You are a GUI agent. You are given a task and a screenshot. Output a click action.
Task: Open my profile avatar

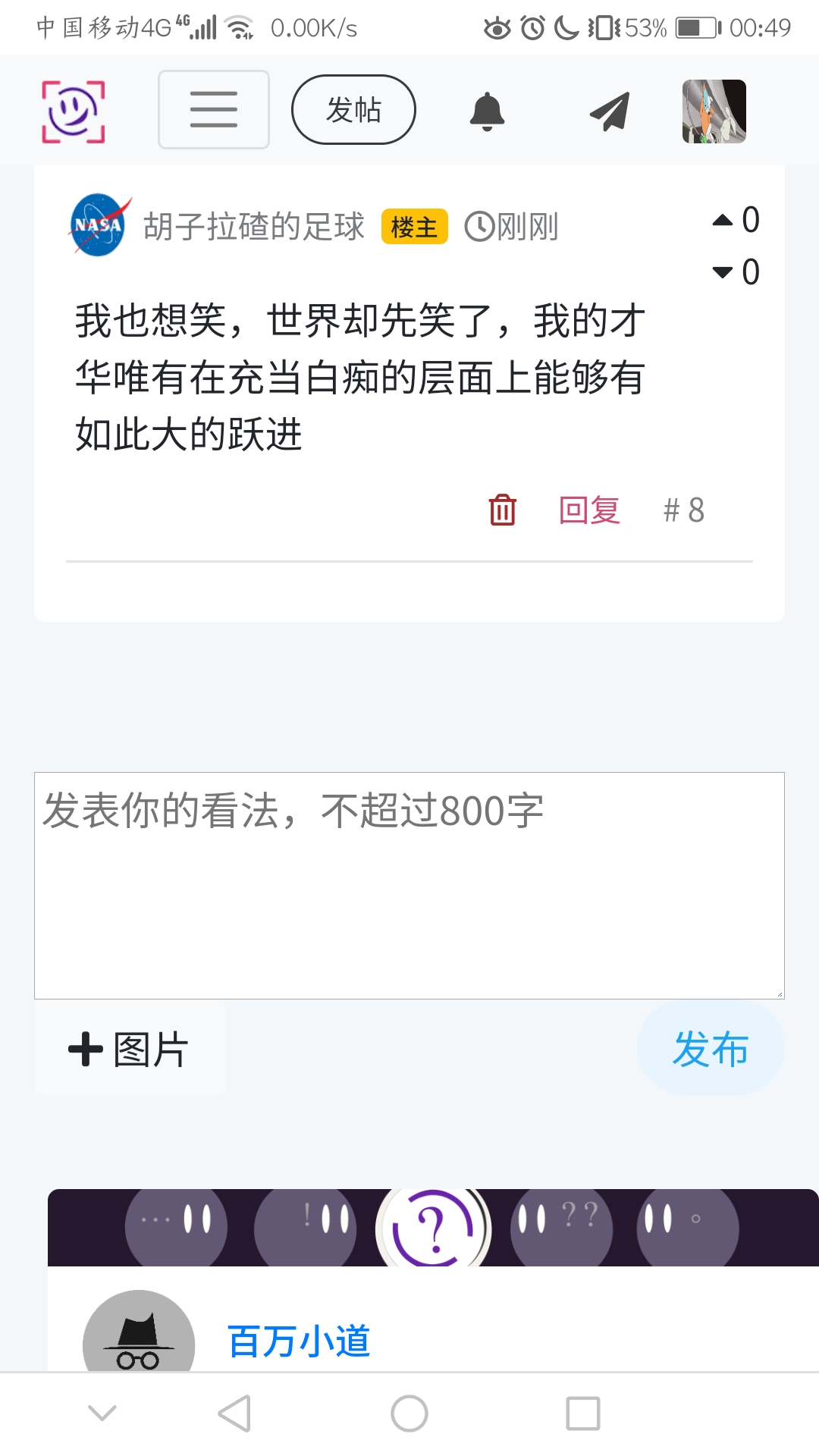point(714,111)
